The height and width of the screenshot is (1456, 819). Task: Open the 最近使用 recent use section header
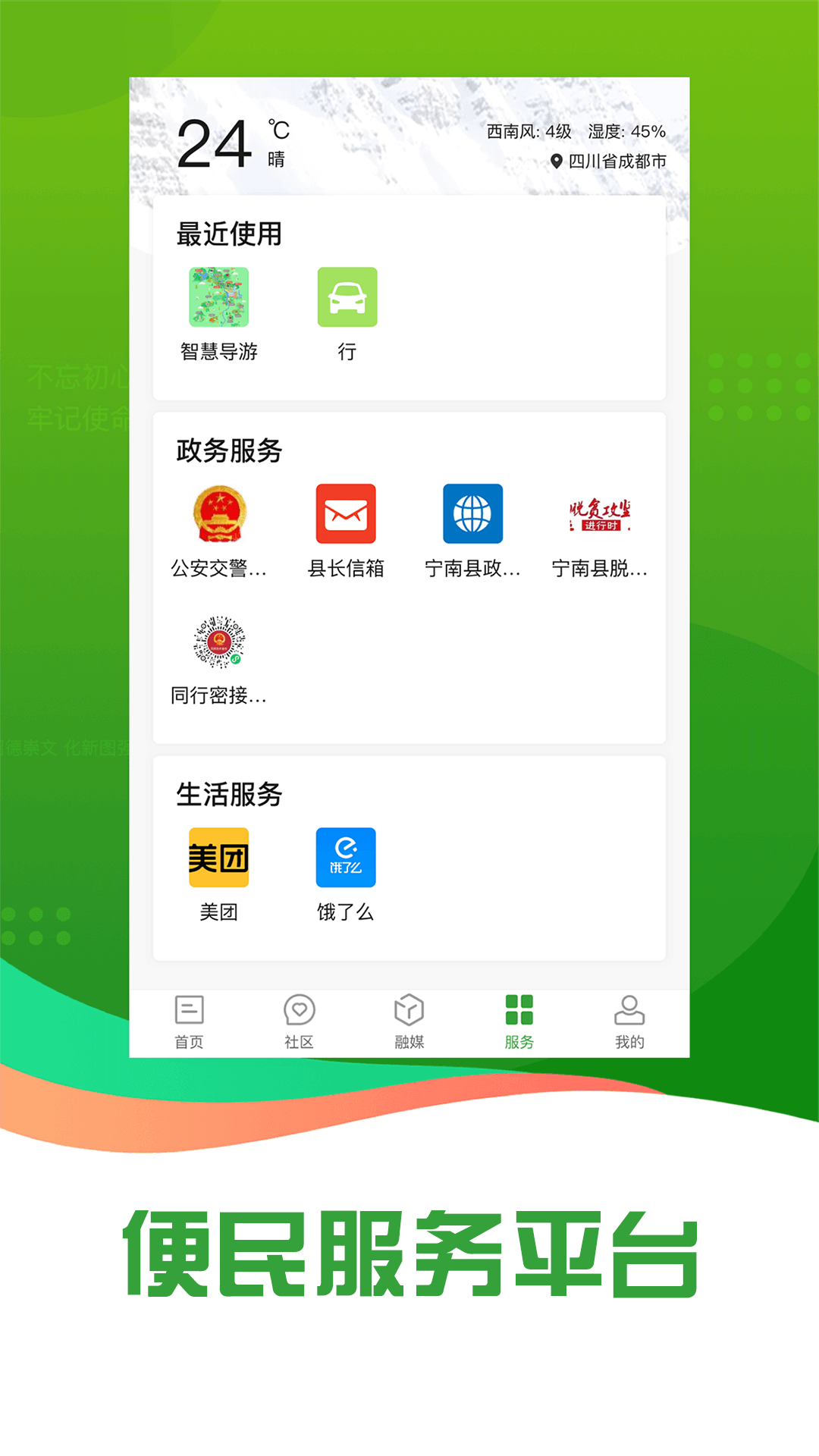[230, 235]
